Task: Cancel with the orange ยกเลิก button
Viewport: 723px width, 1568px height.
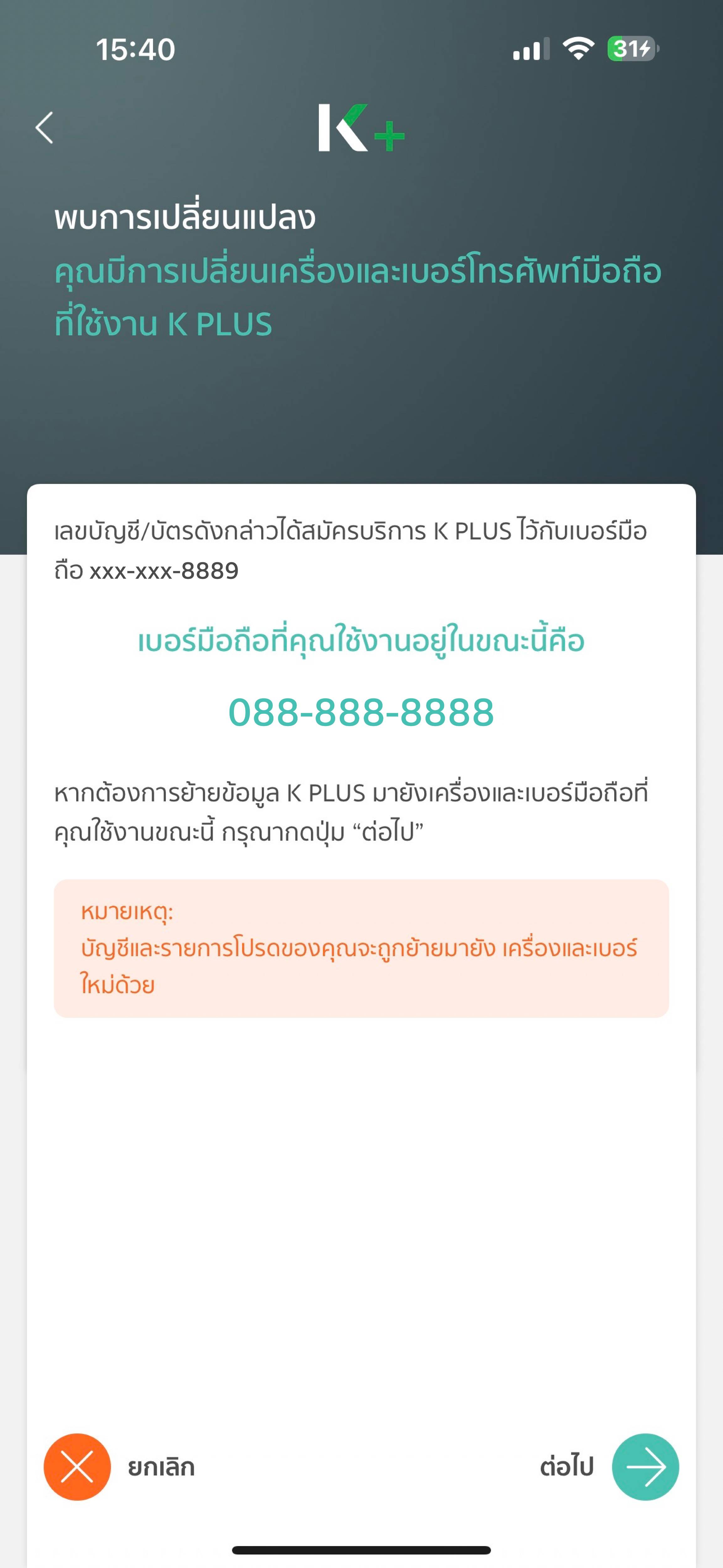Action: point(77,1466)
